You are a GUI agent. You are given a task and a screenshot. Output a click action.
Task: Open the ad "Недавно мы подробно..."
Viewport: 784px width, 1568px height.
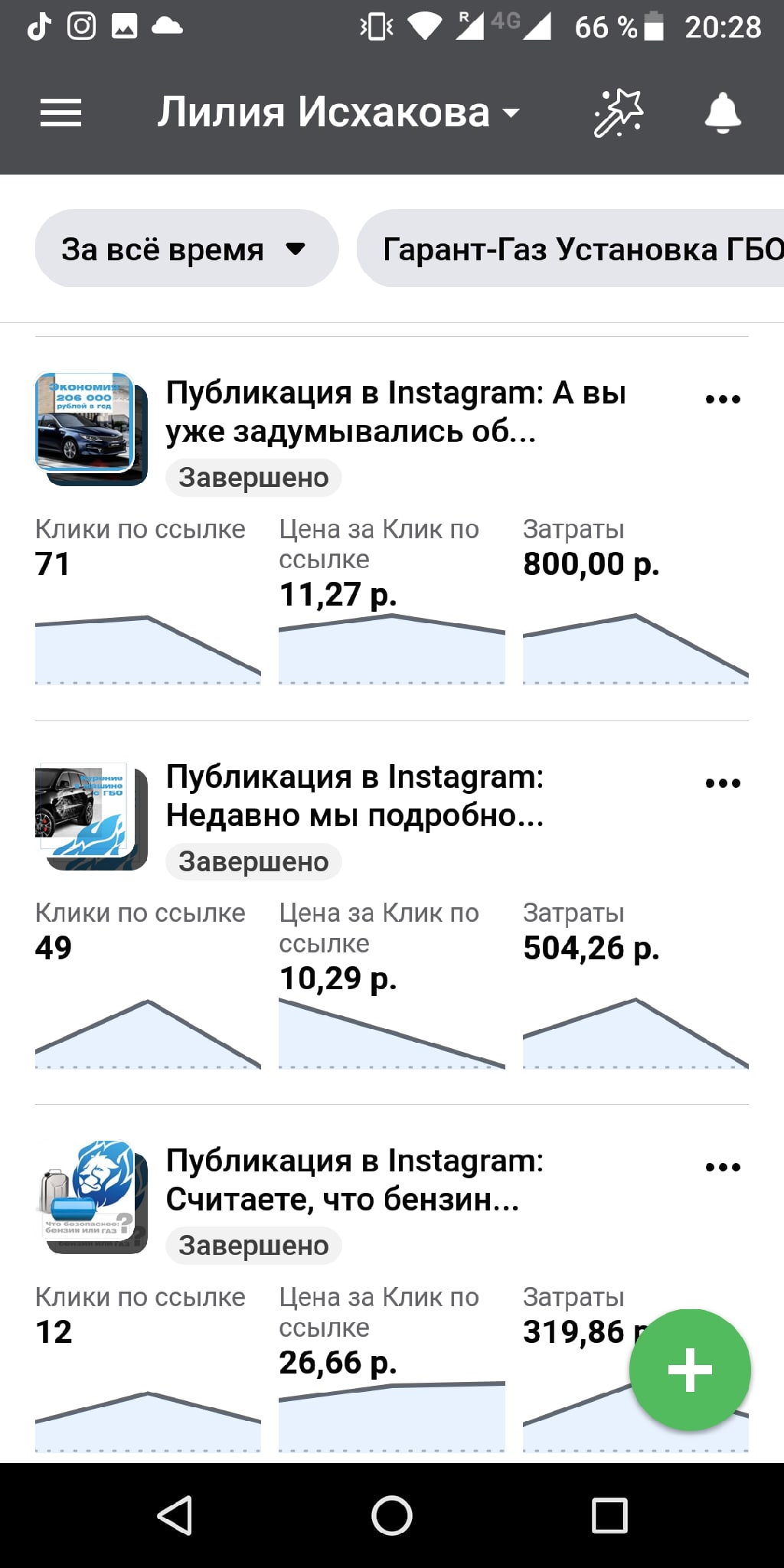354,796
